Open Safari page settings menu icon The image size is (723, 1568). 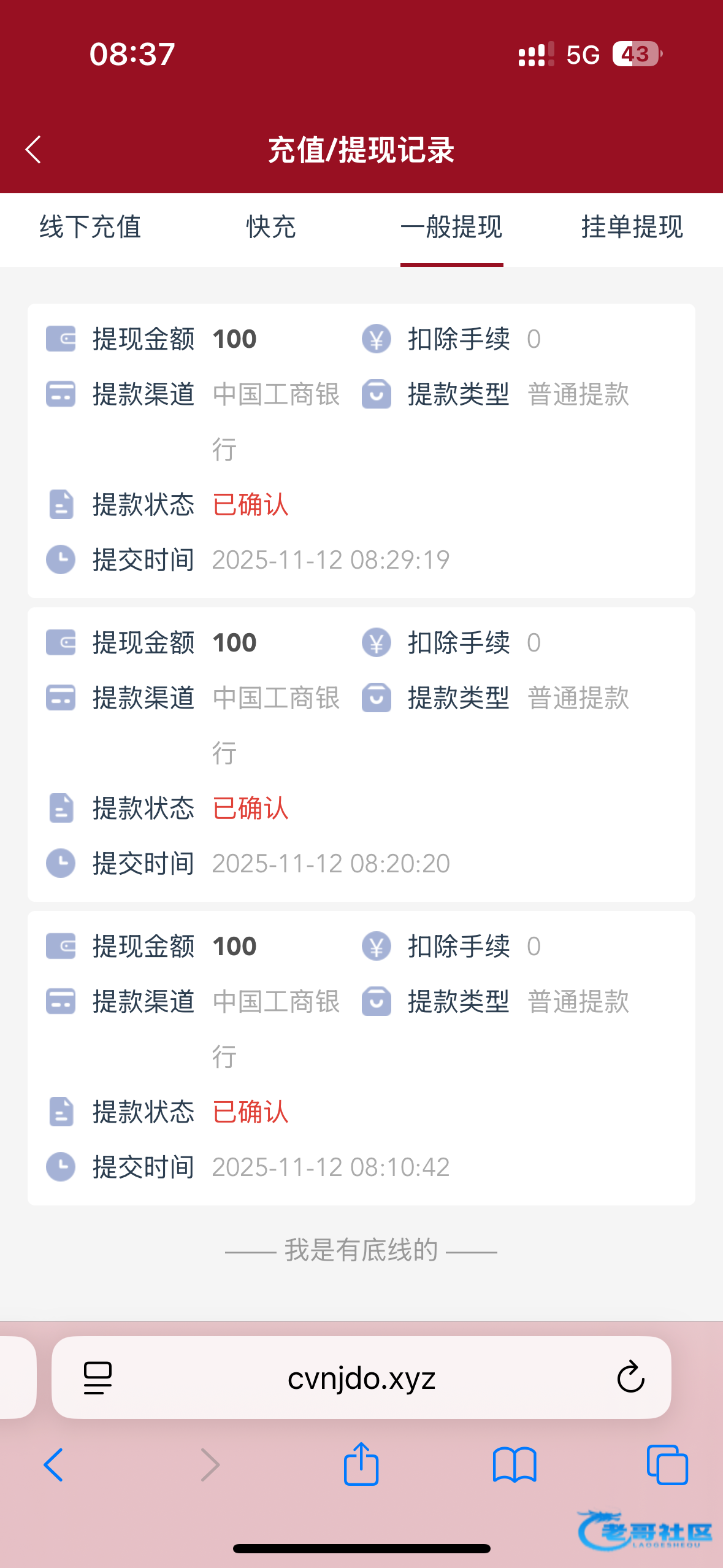point(98,1378)
